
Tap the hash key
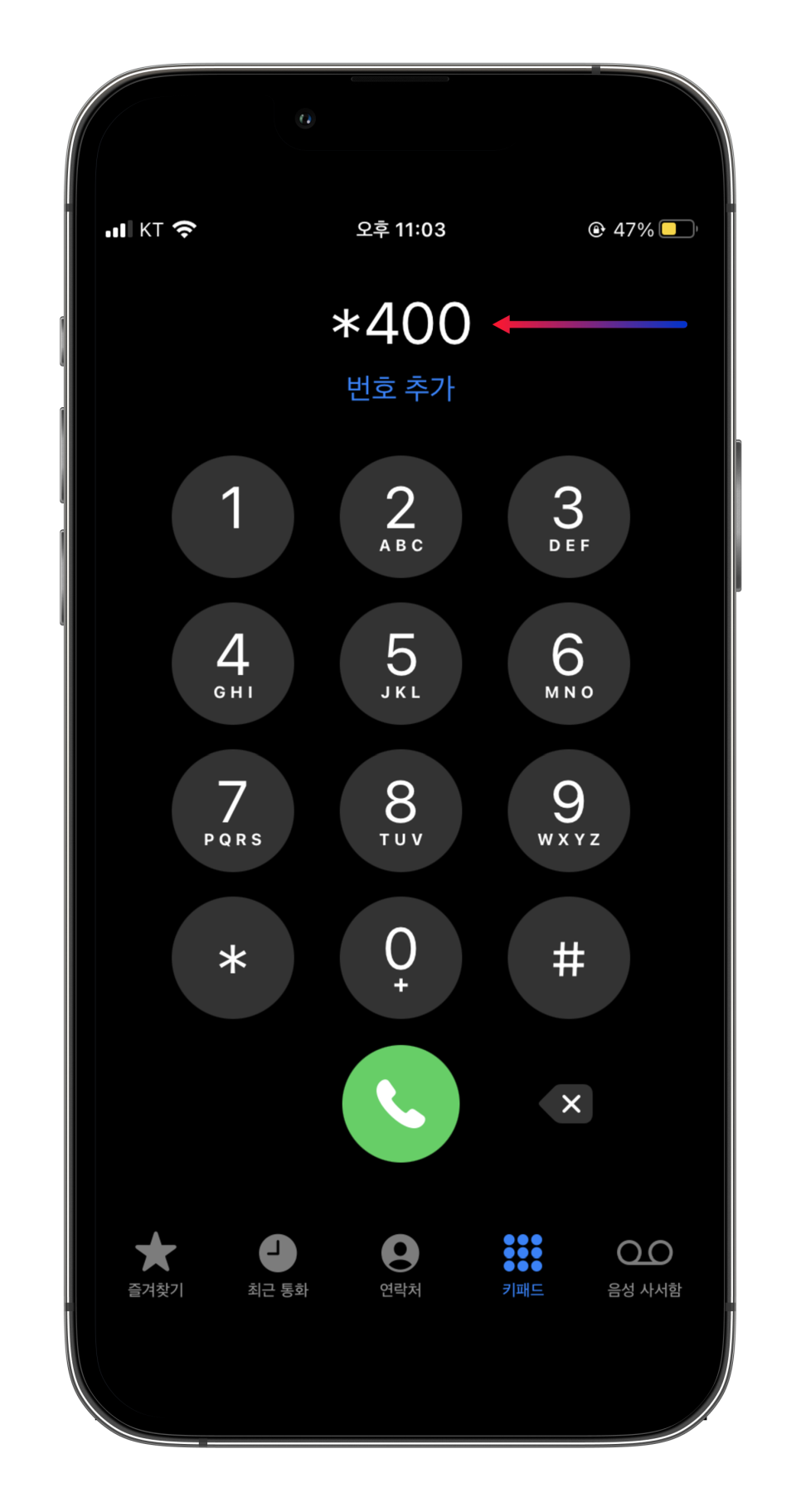pyautogui.click(x=569, y=958)
